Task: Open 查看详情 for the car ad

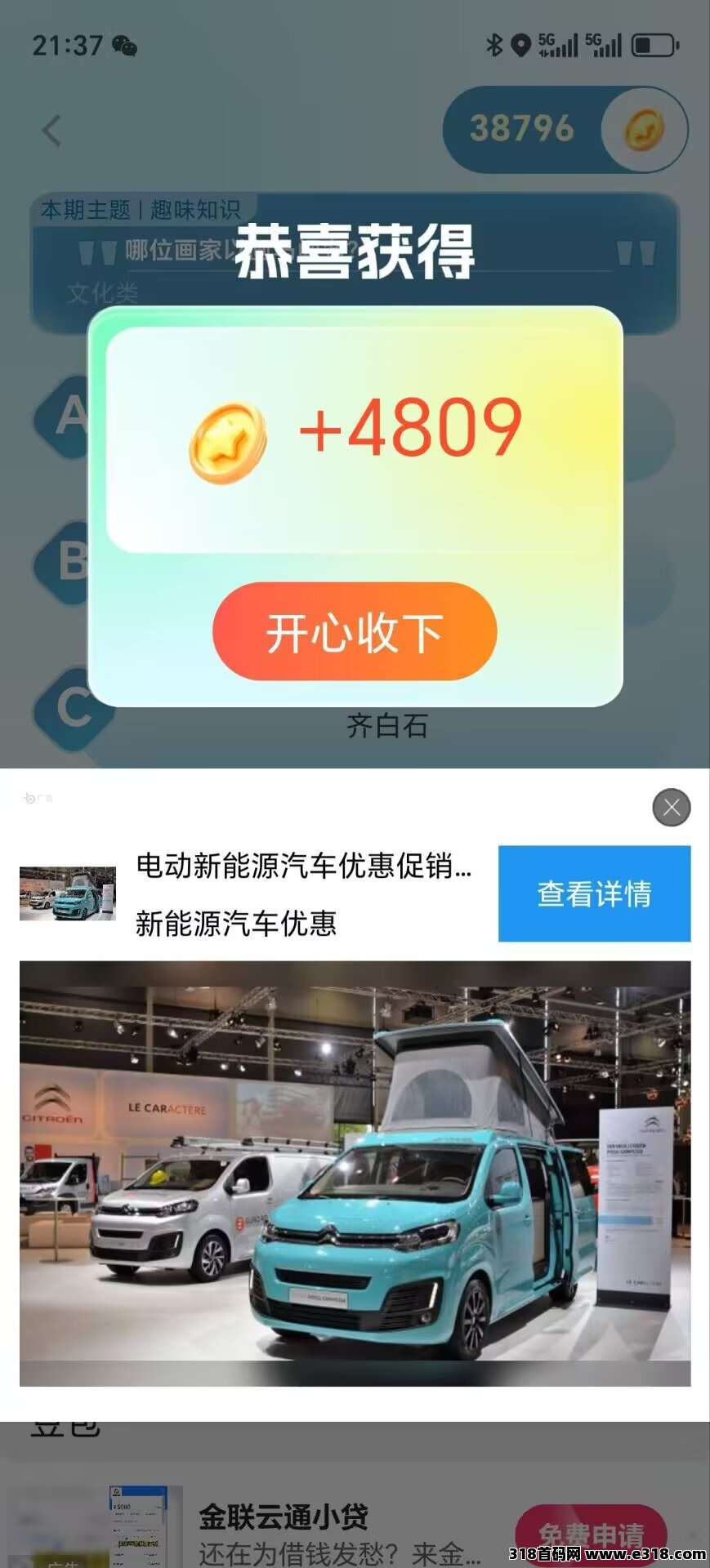Action: [x=594, y=893]
